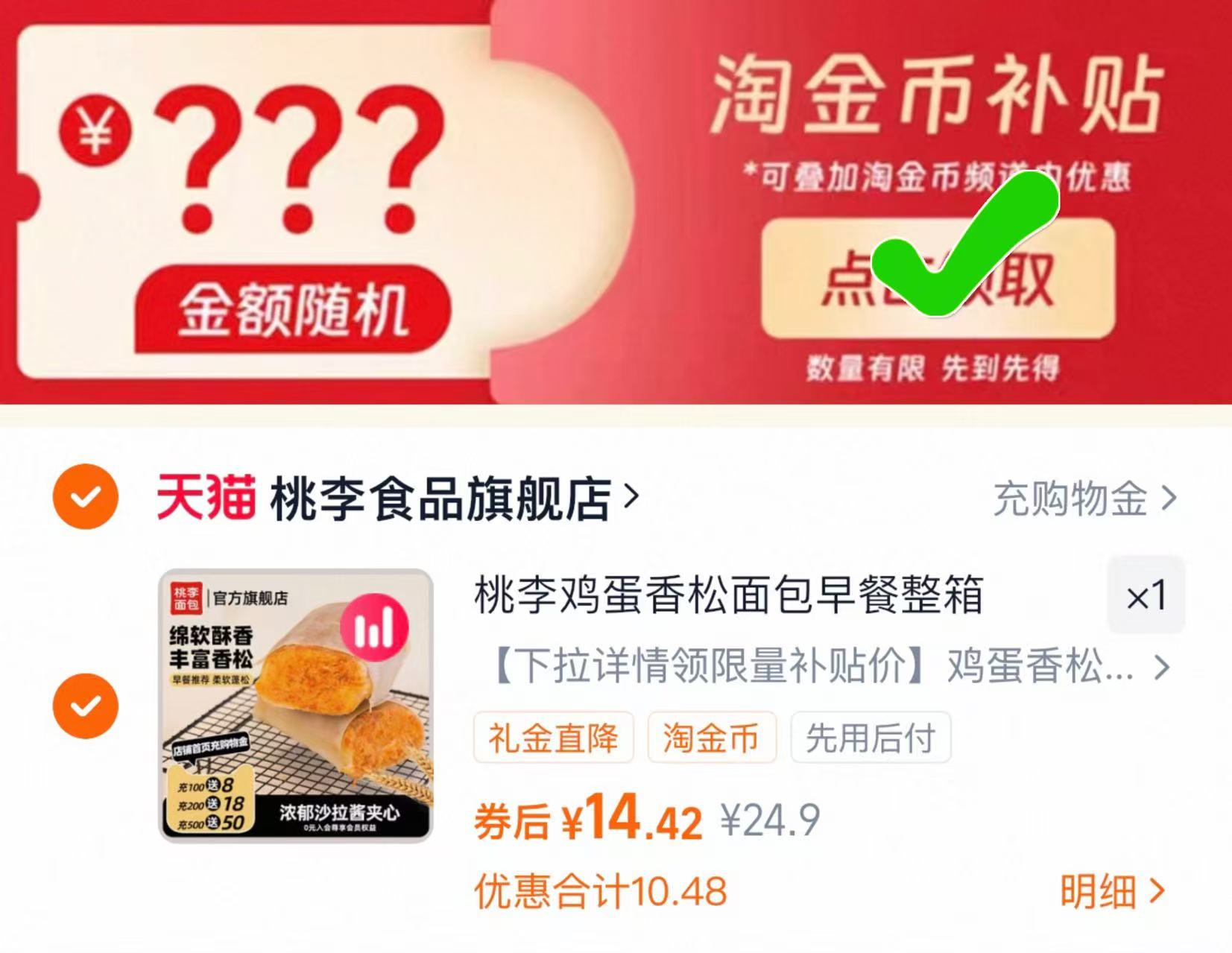
Task: Uncheck the 桃李鸡蛋香松面包 item checkbox
Action: (x=86, y=706)
